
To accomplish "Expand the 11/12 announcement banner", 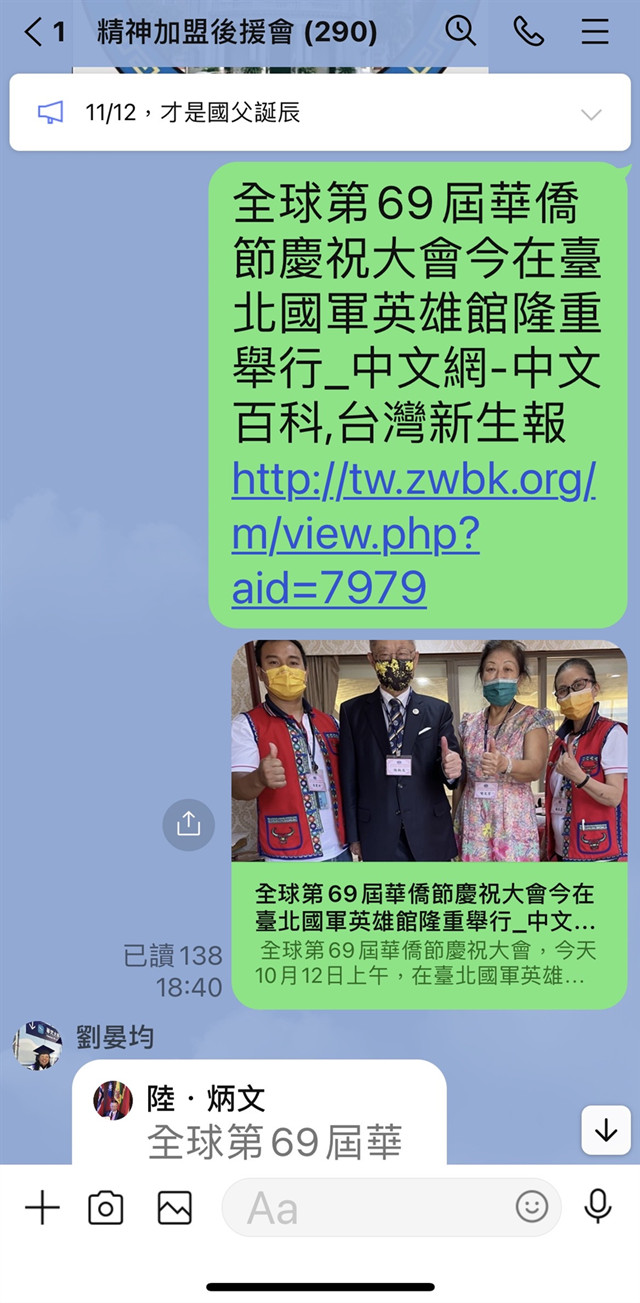I will [x=591, y=114].
